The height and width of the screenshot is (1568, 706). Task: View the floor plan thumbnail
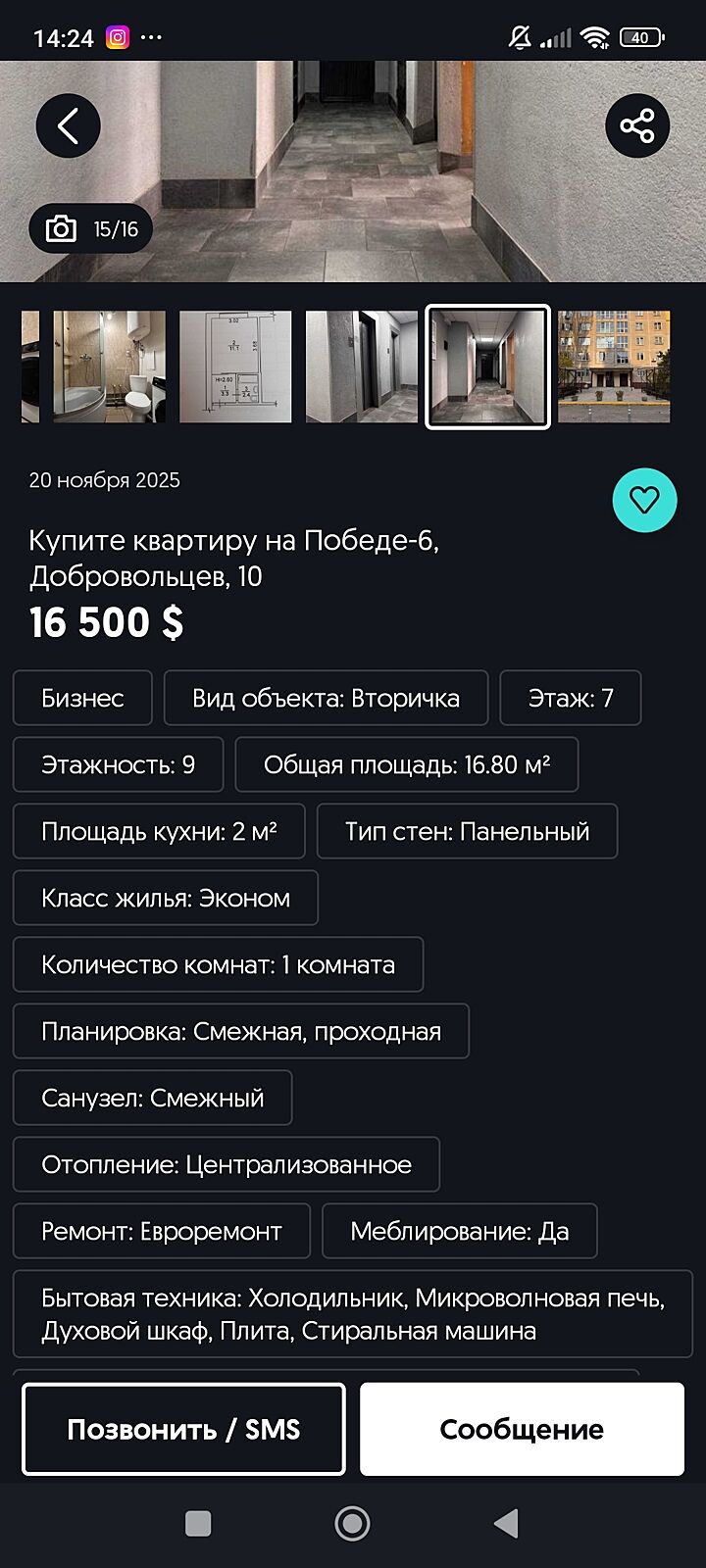coord(235,367)
